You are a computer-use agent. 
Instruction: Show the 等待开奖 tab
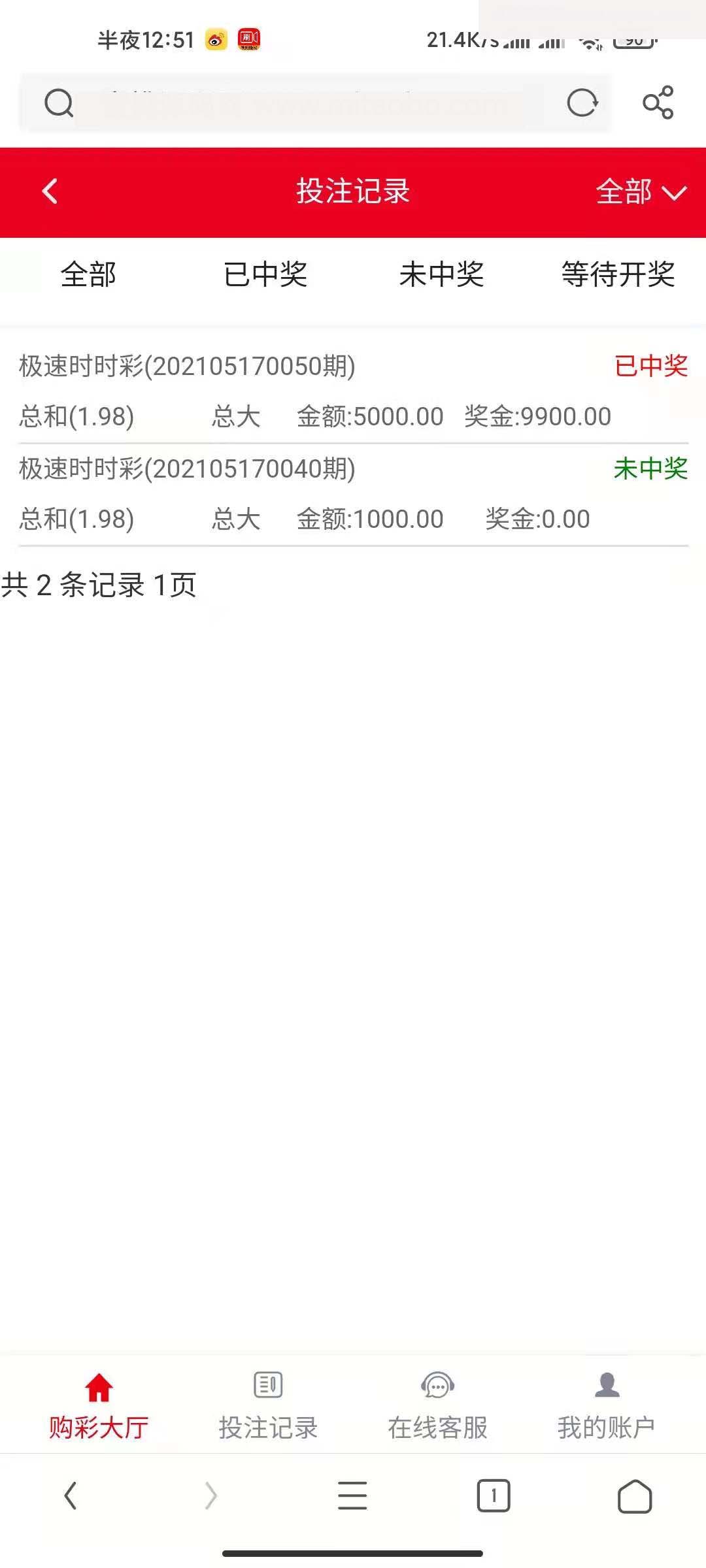pos(618,274)
